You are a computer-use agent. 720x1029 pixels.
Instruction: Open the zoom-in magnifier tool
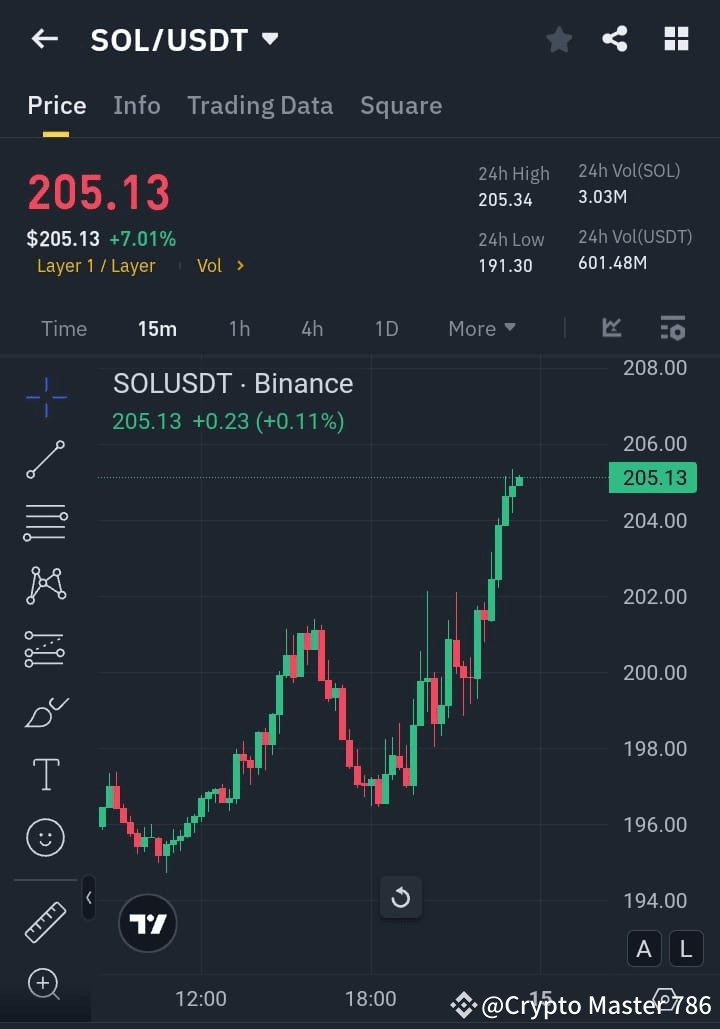click(44, 985)
